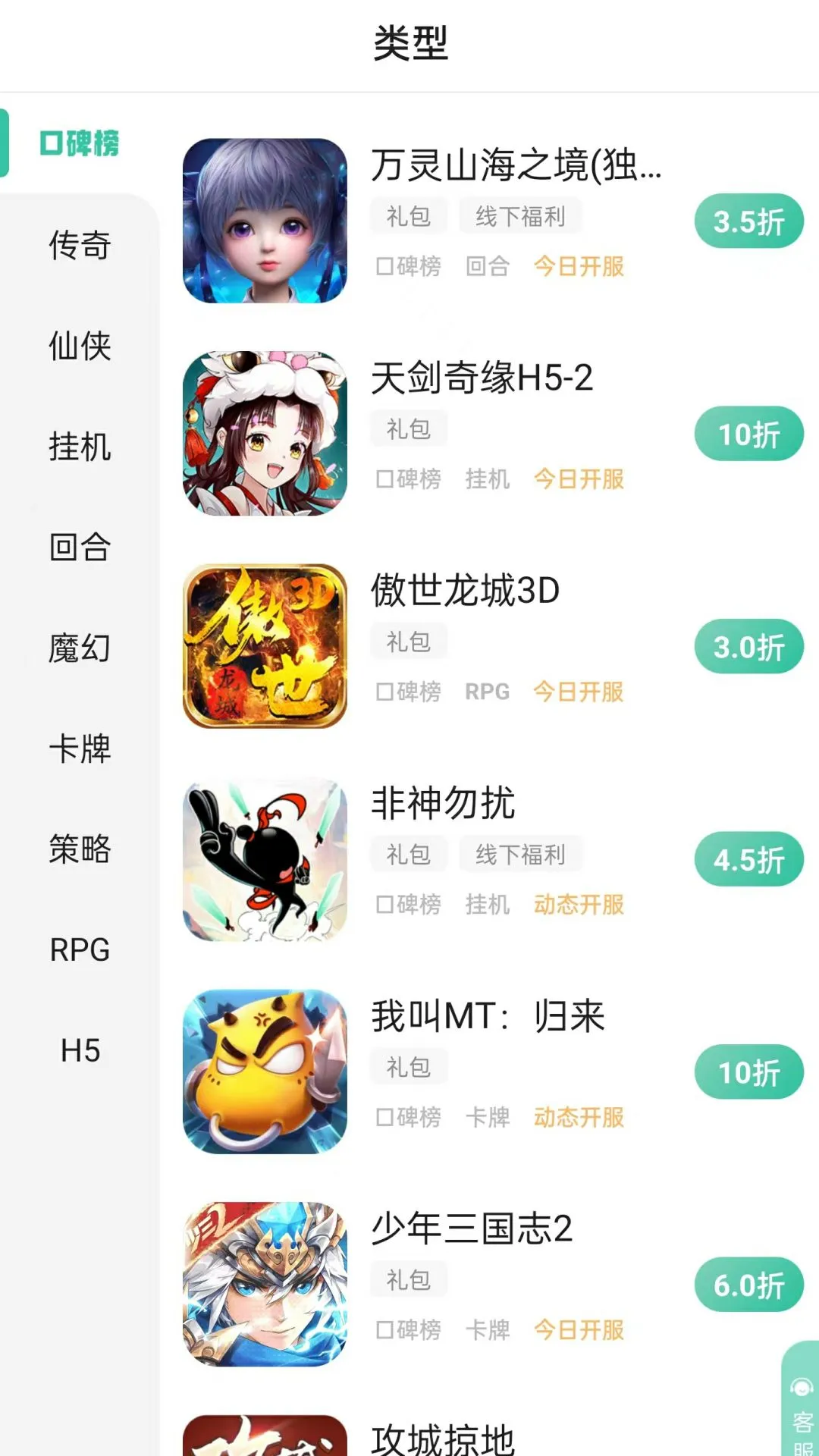The height and width of the screenshot is (1456, 819).
Task: Click 今日开服 label under 少年三国志2
Action: pyautogui.click(x=579, y=1331)
